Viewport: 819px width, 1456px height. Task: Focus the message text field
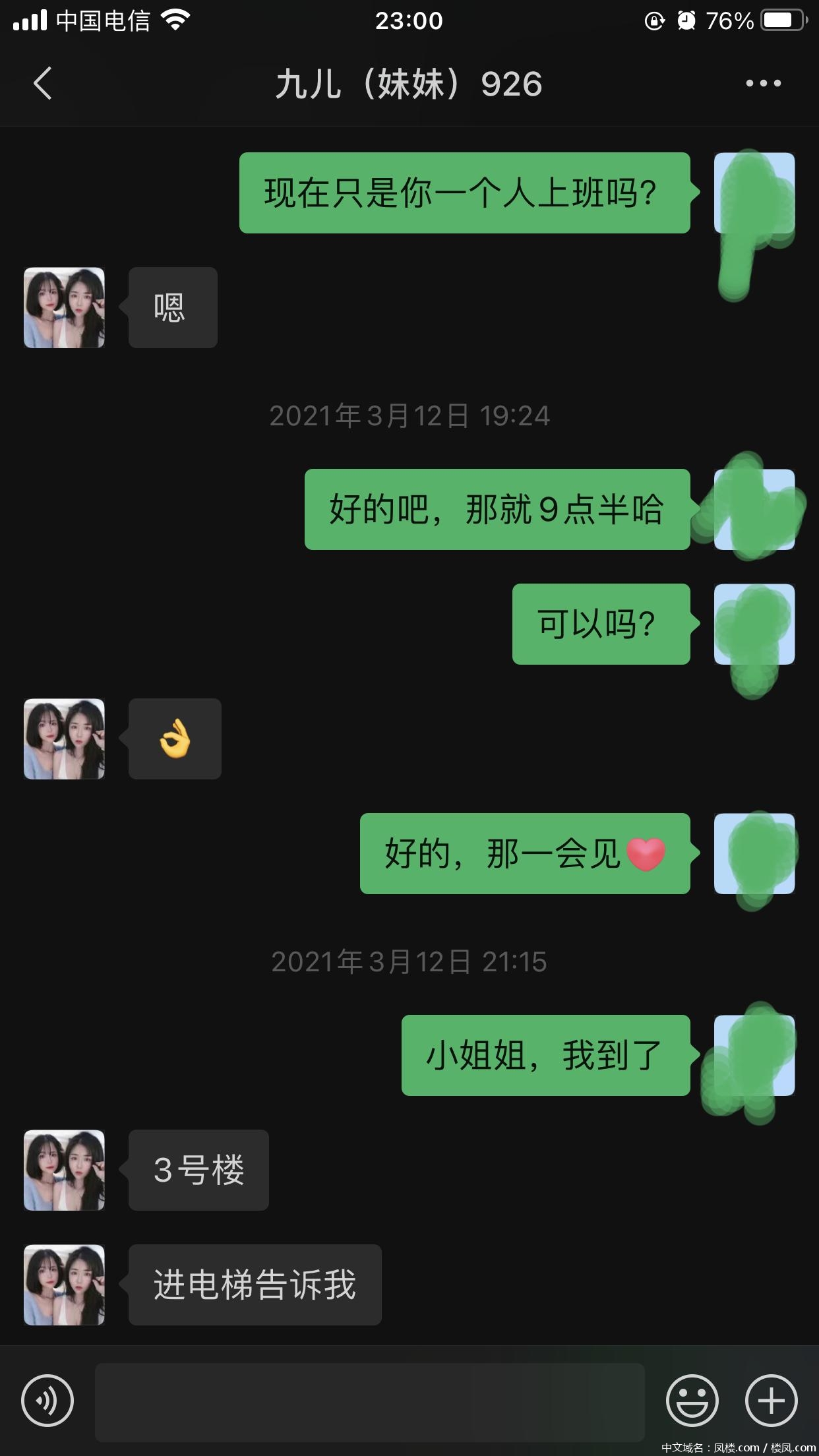(369, 1401)
